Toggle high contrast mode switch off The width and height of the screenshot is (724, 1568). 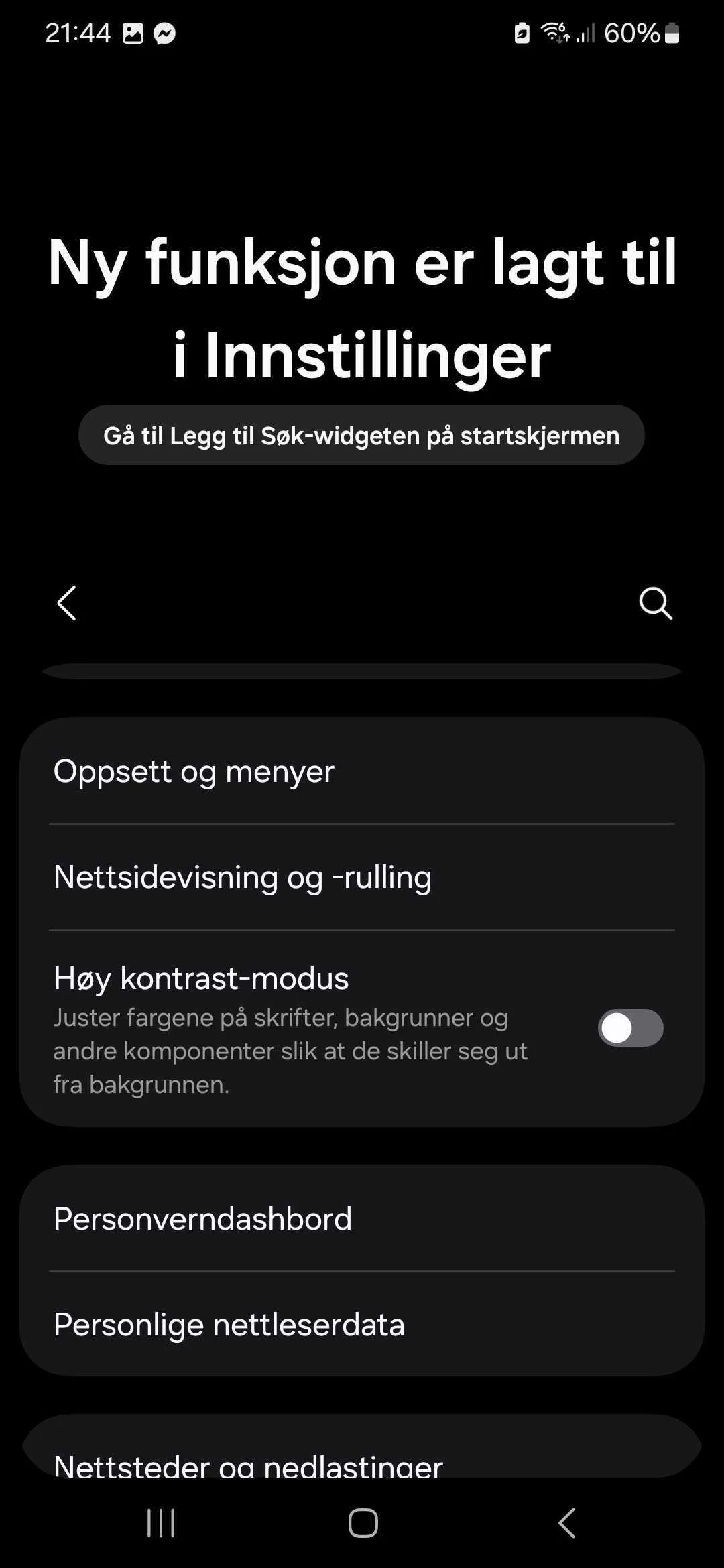click(x=629, y=1027)
